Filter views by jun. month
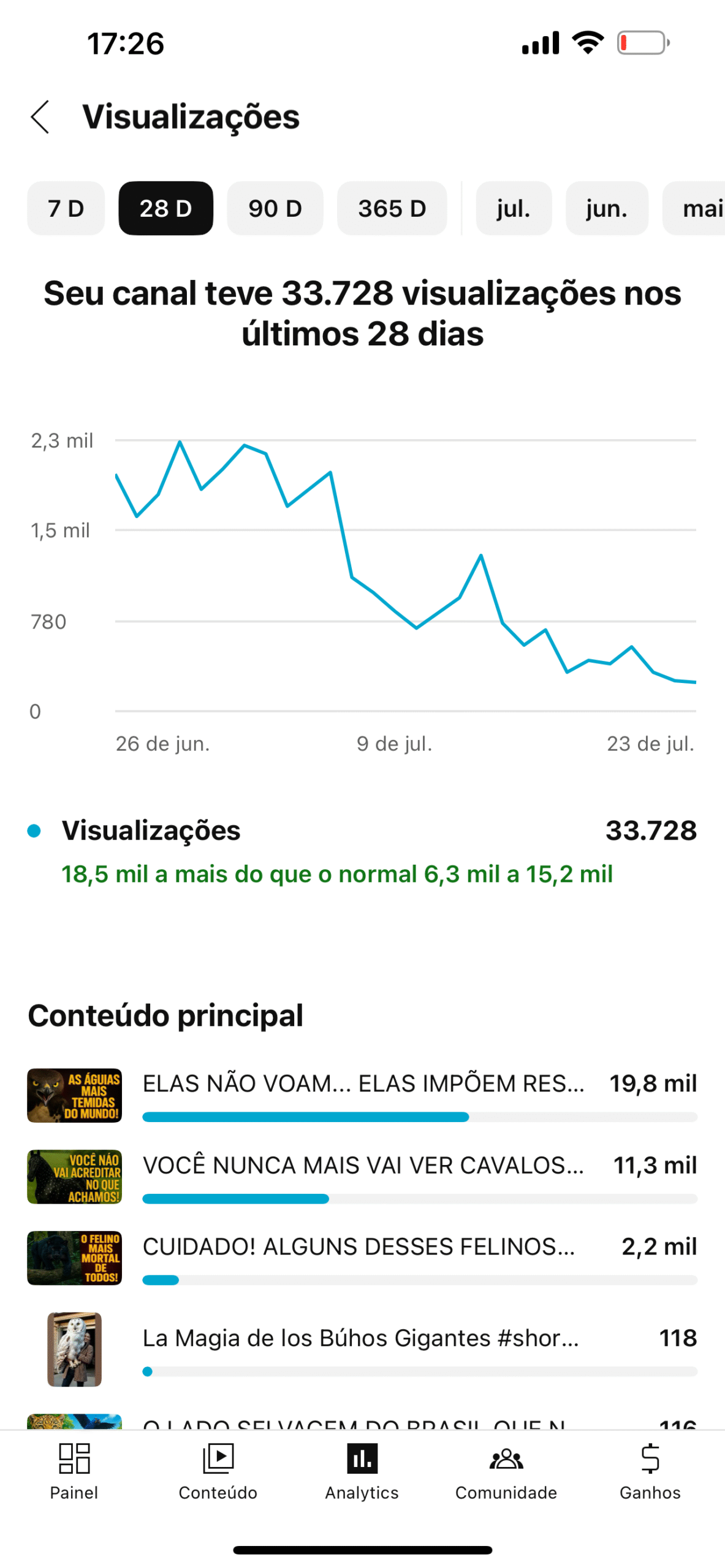725x1568 pixels. [x=607, y=208]
